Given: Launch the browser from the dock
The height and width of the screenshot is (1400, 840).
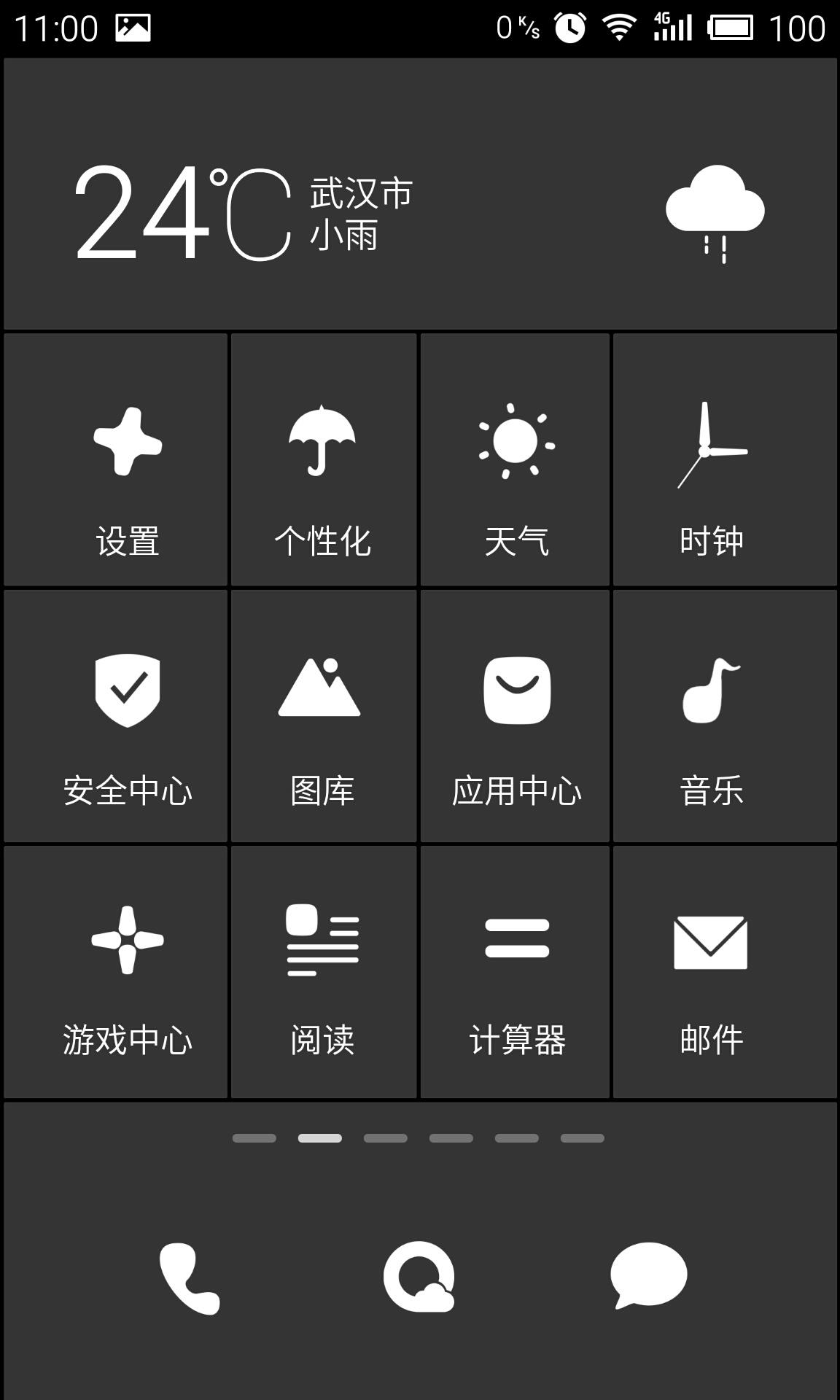Looking at the screenshot, I should [419, 1277].
